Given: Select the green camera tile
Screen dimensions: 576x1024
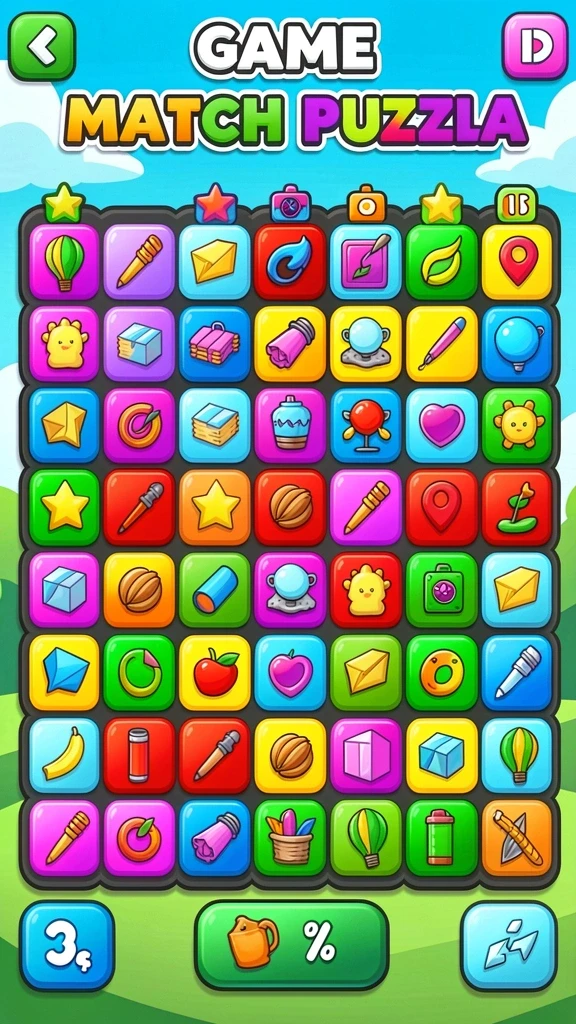Looking at the screenshot, I should coord(441,590).
